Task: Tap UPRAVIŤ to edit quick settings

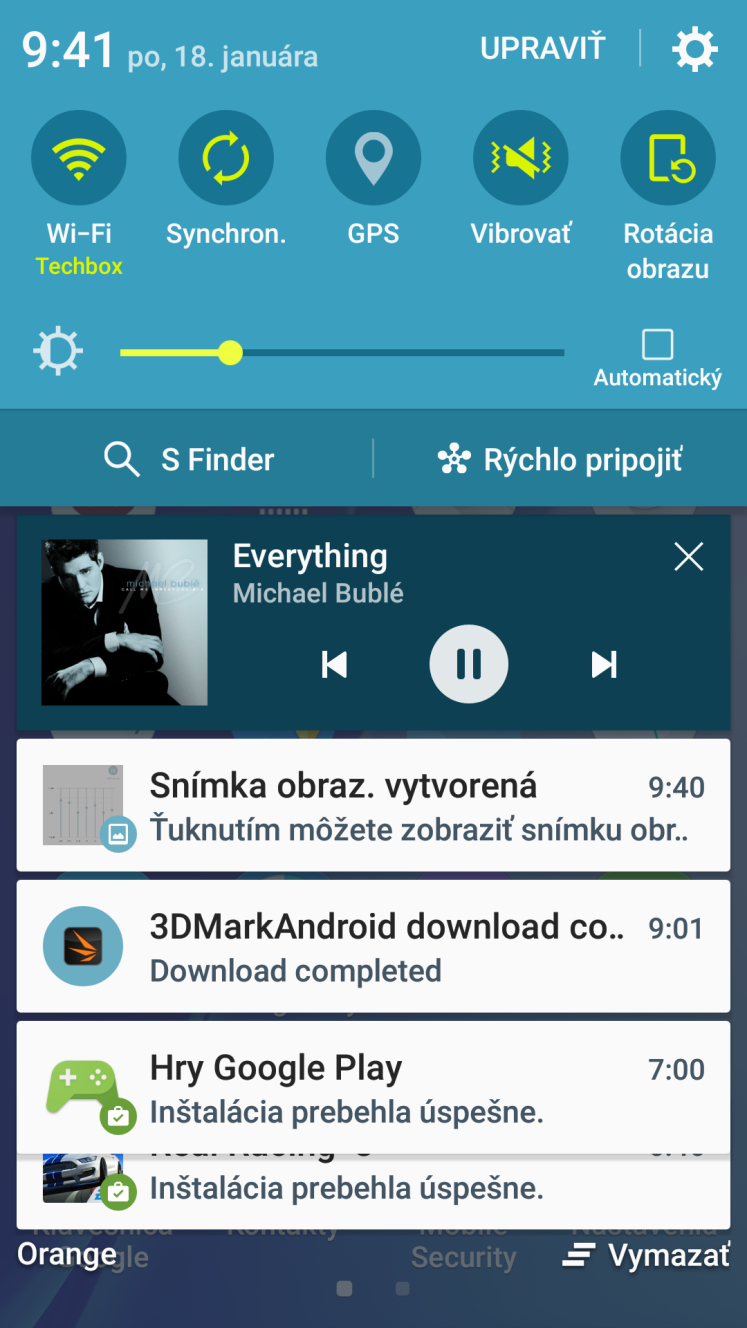Action: point(543,48)
